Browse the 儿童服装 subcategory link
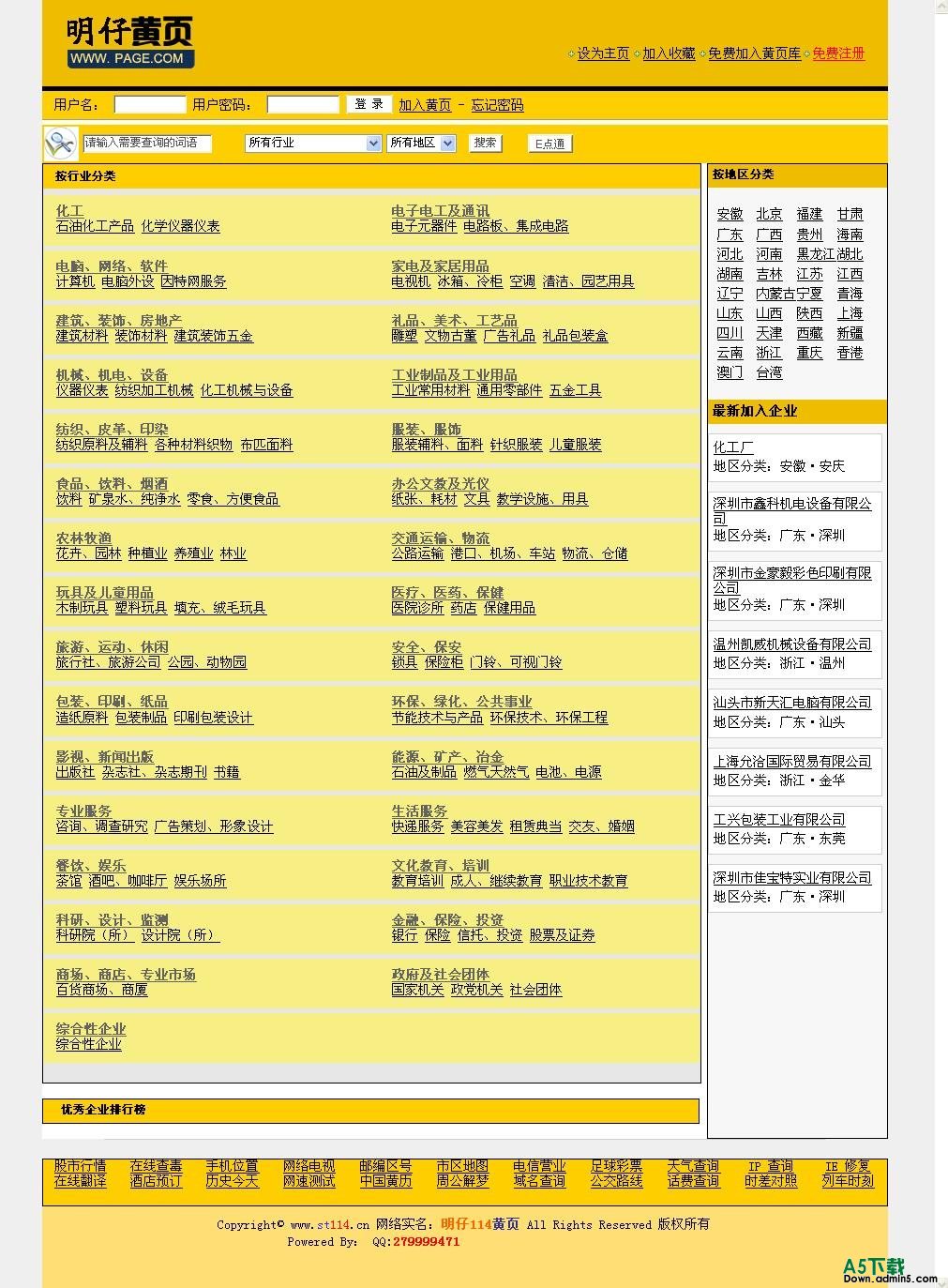948x1288 pixels. pyautogui.click(x=575, y=445)
